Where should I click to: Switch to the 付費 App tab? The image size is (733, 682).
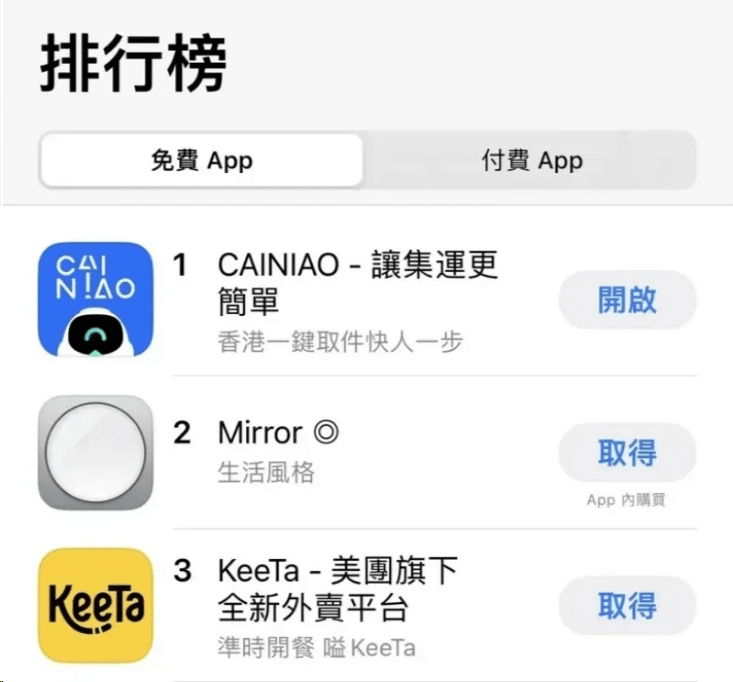[x=531, y=161]
